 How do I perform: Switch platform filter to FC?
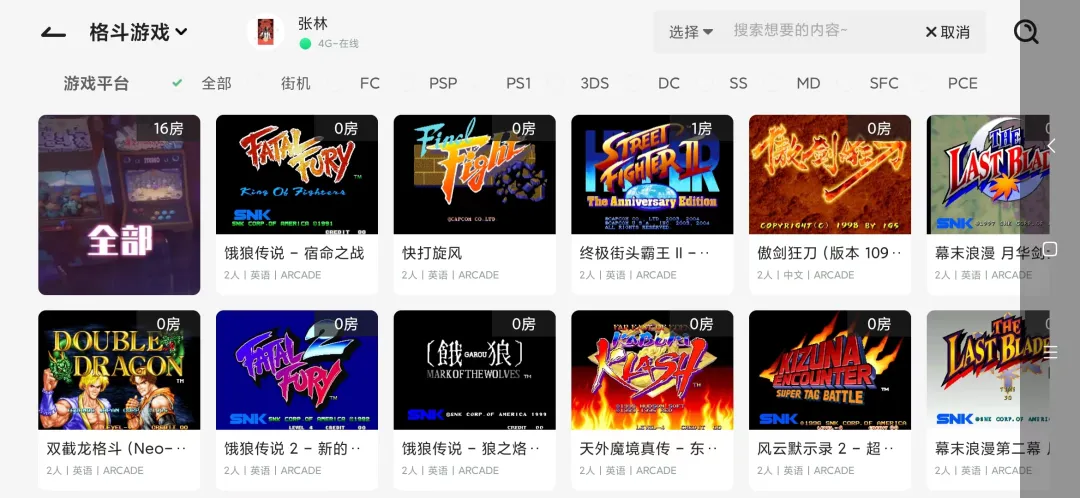(x=370, y=83)
